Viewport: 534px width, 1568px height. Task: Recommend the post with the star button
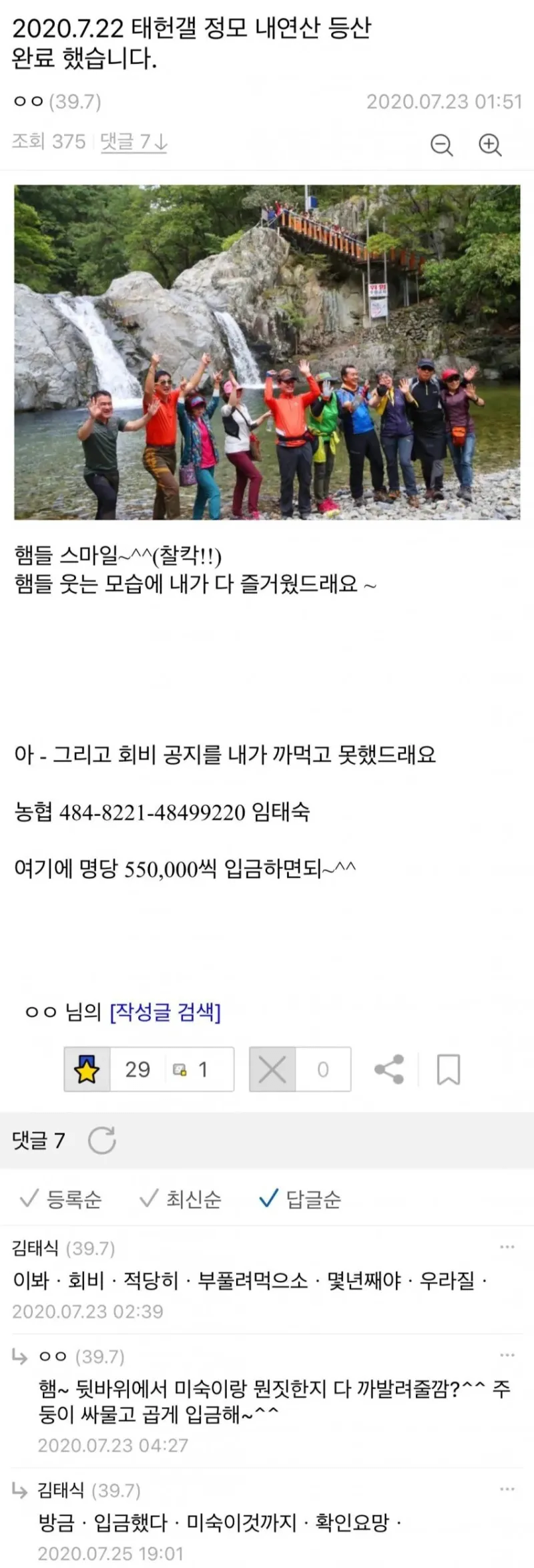pyautogui.click(x=87, y=1070)
